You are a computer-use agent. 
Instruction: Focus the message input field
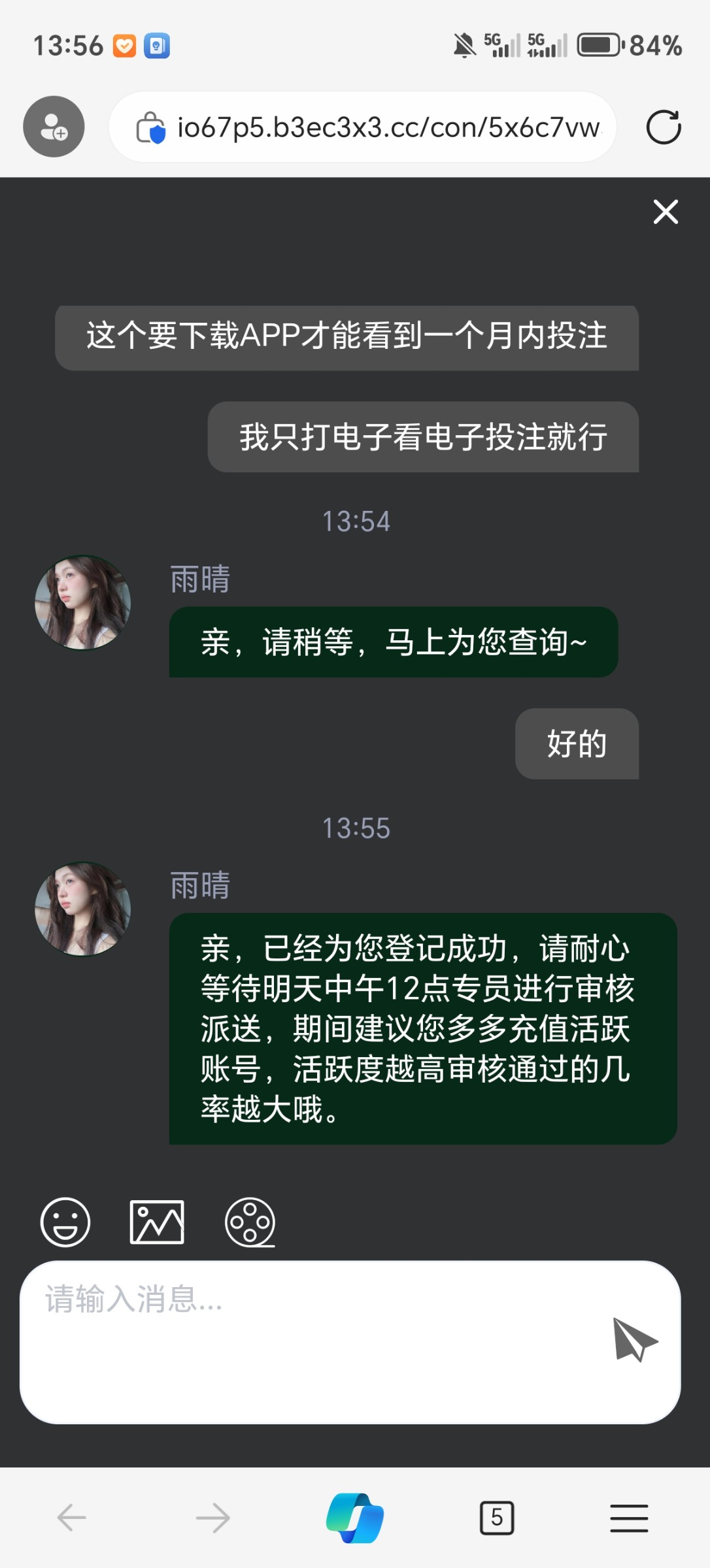tap(314, 1339)
